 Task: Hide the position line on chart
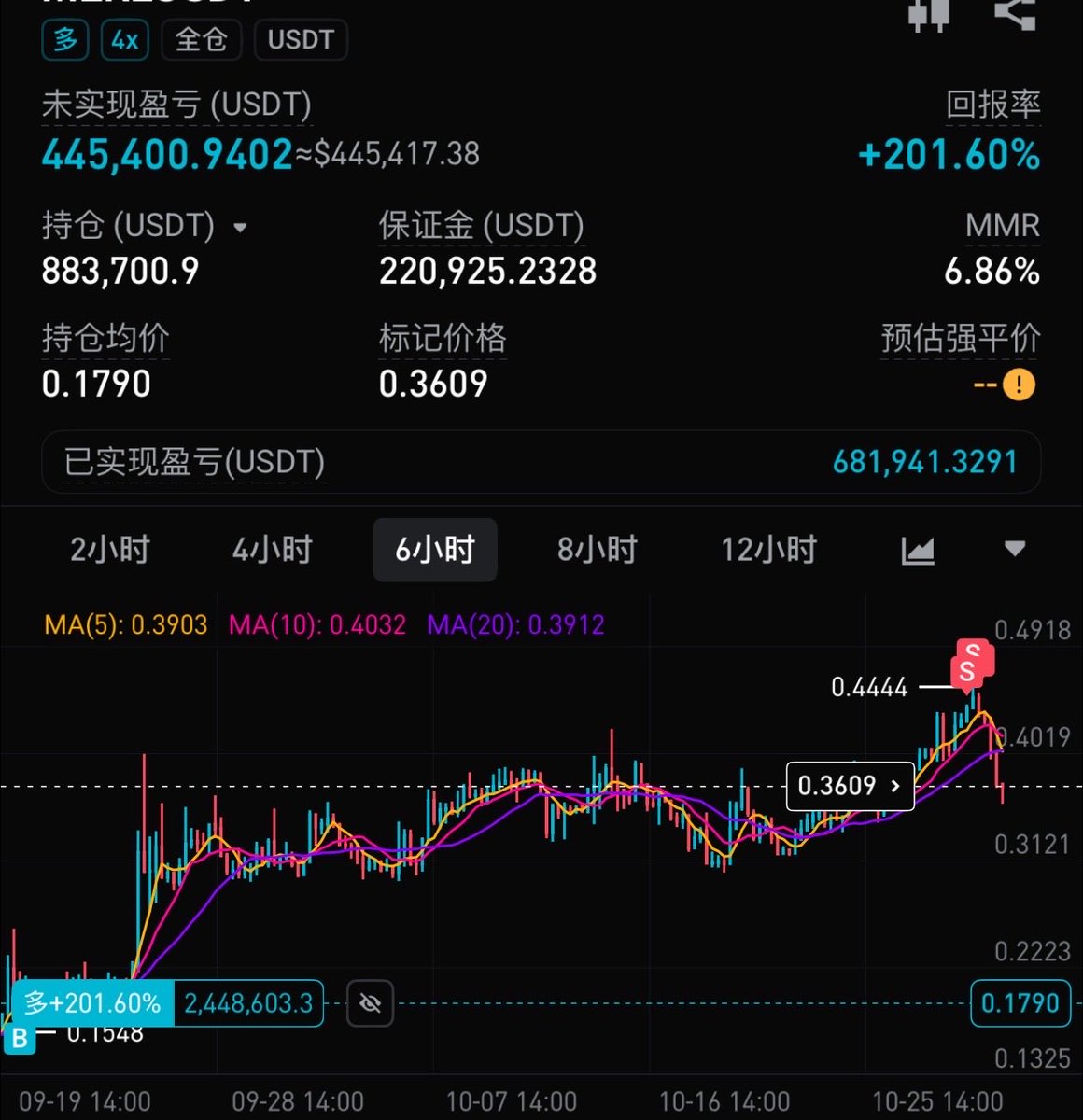(370, 1003)
